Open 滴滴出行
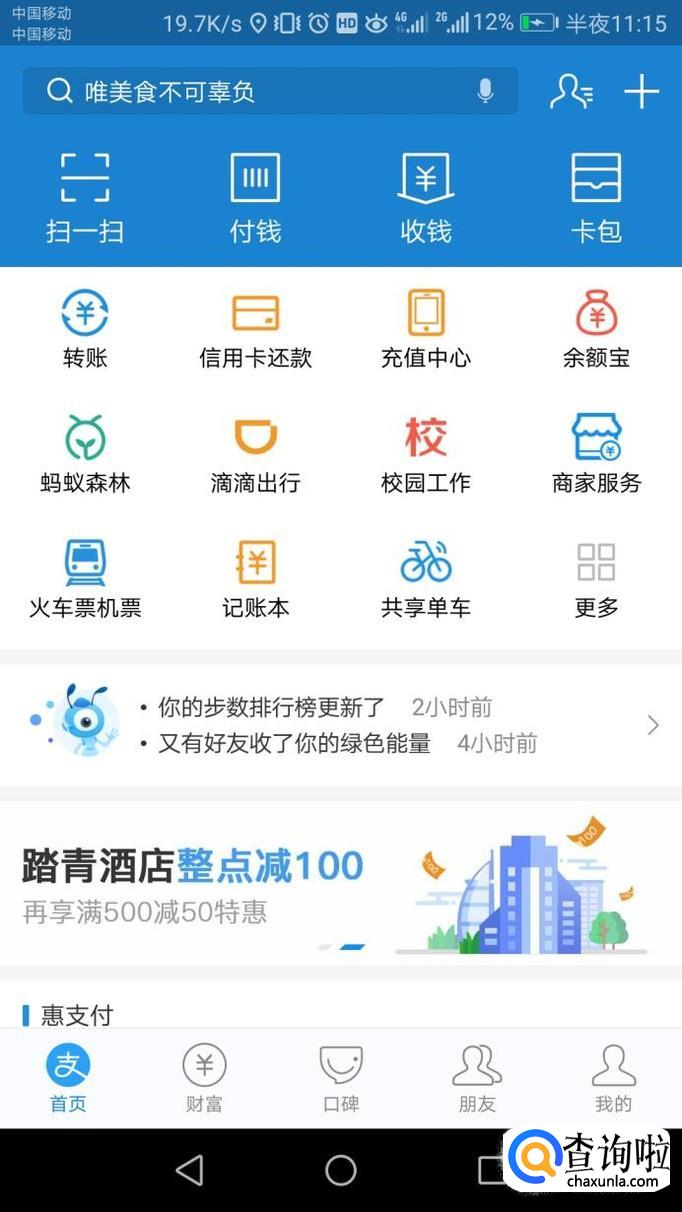This screenshot has height=1212, width=682. click(255, 455)
